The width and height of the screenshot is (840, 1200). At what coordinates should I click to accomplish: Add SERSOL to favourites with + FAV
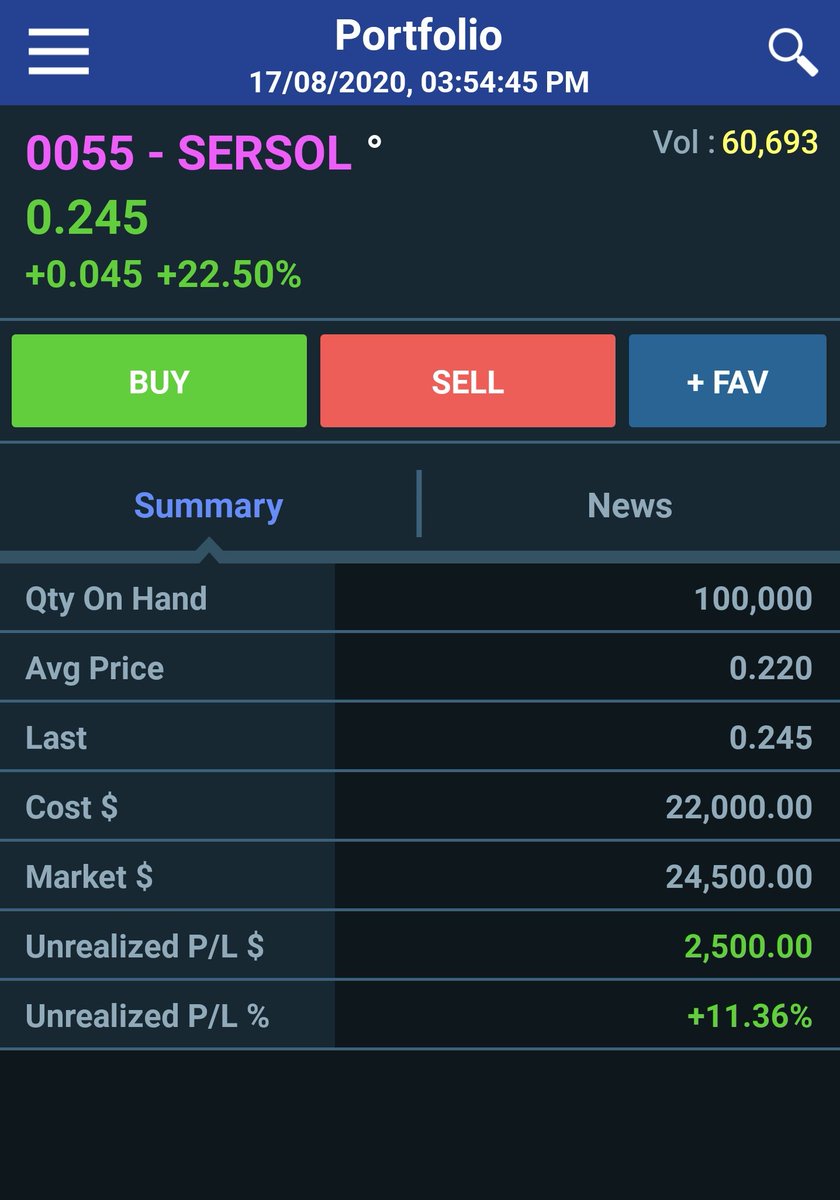[x=727, y=381]
